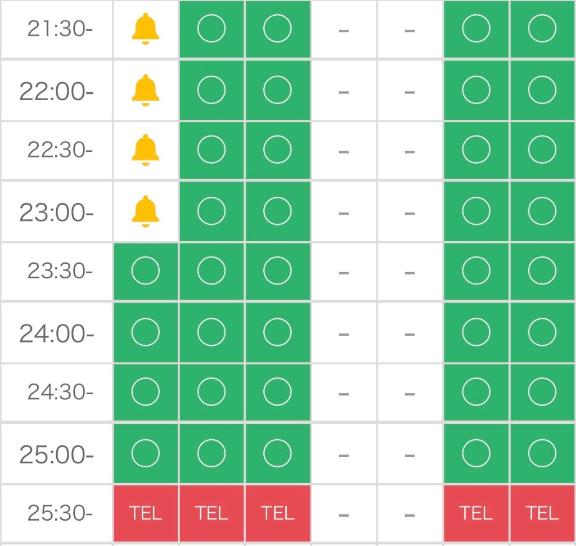The image size is (576, 546).
Task: Tap TEL for 25:30 in the last day column
Action: tap(542, 513)
